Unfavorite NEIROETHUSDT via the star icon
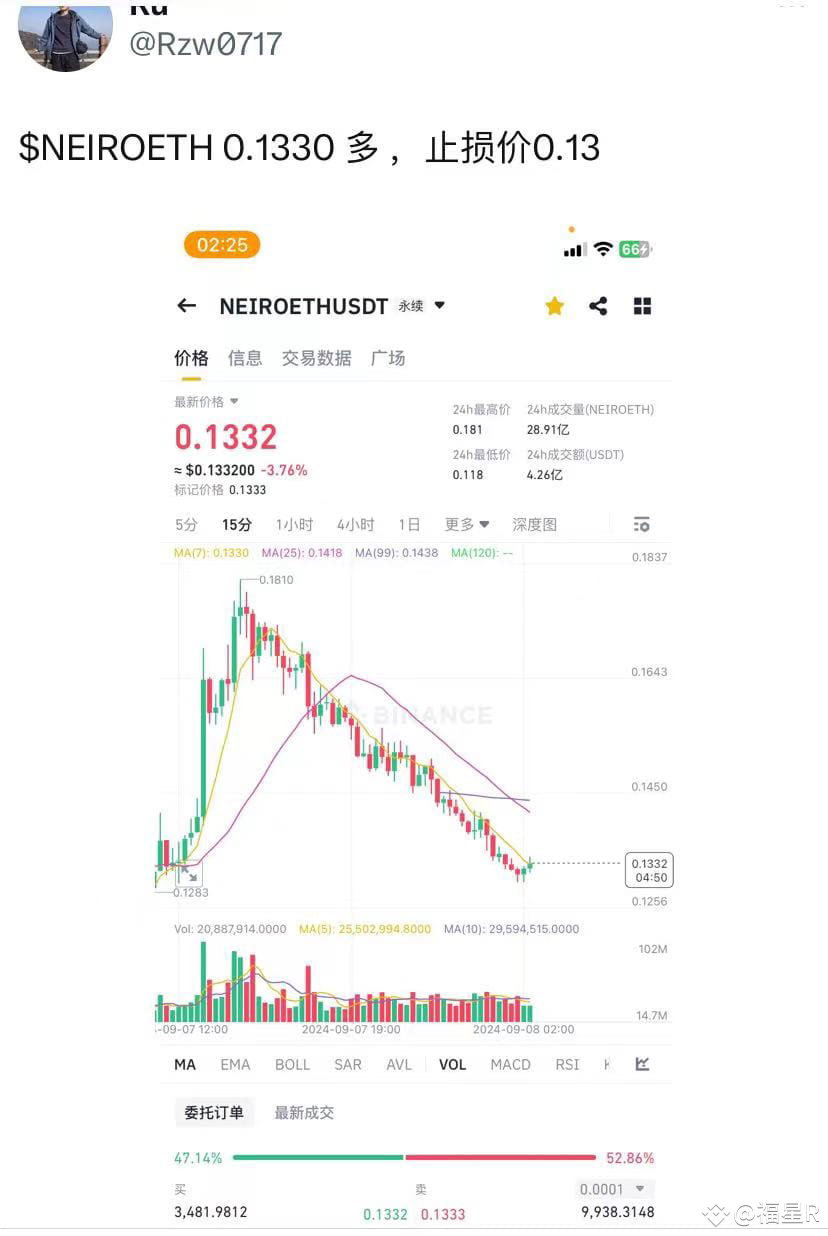Viewport: 828px width, 1236px height. click(555, 306)
